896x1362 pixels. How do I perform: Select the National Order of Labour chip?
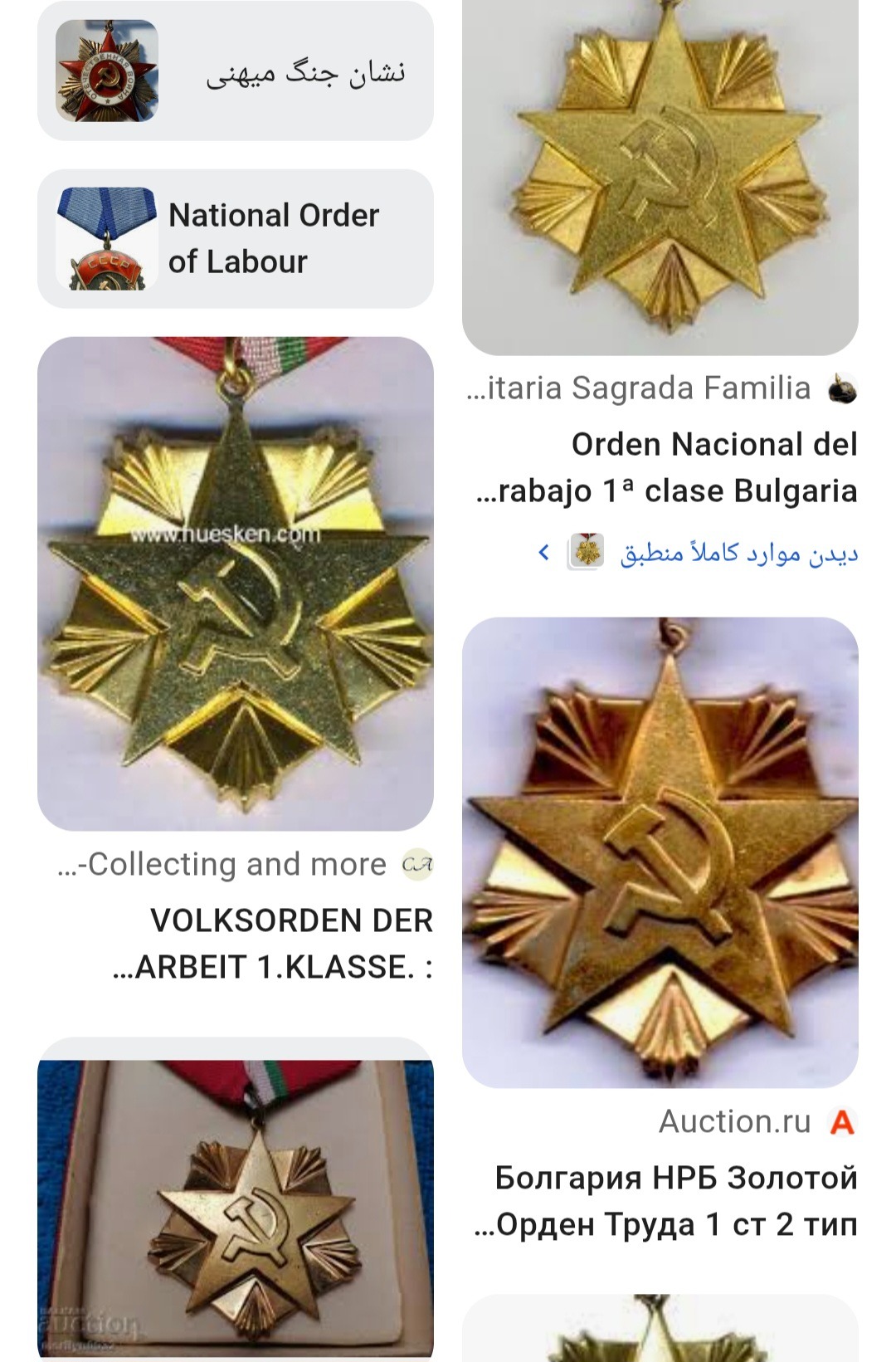point(236,239)
